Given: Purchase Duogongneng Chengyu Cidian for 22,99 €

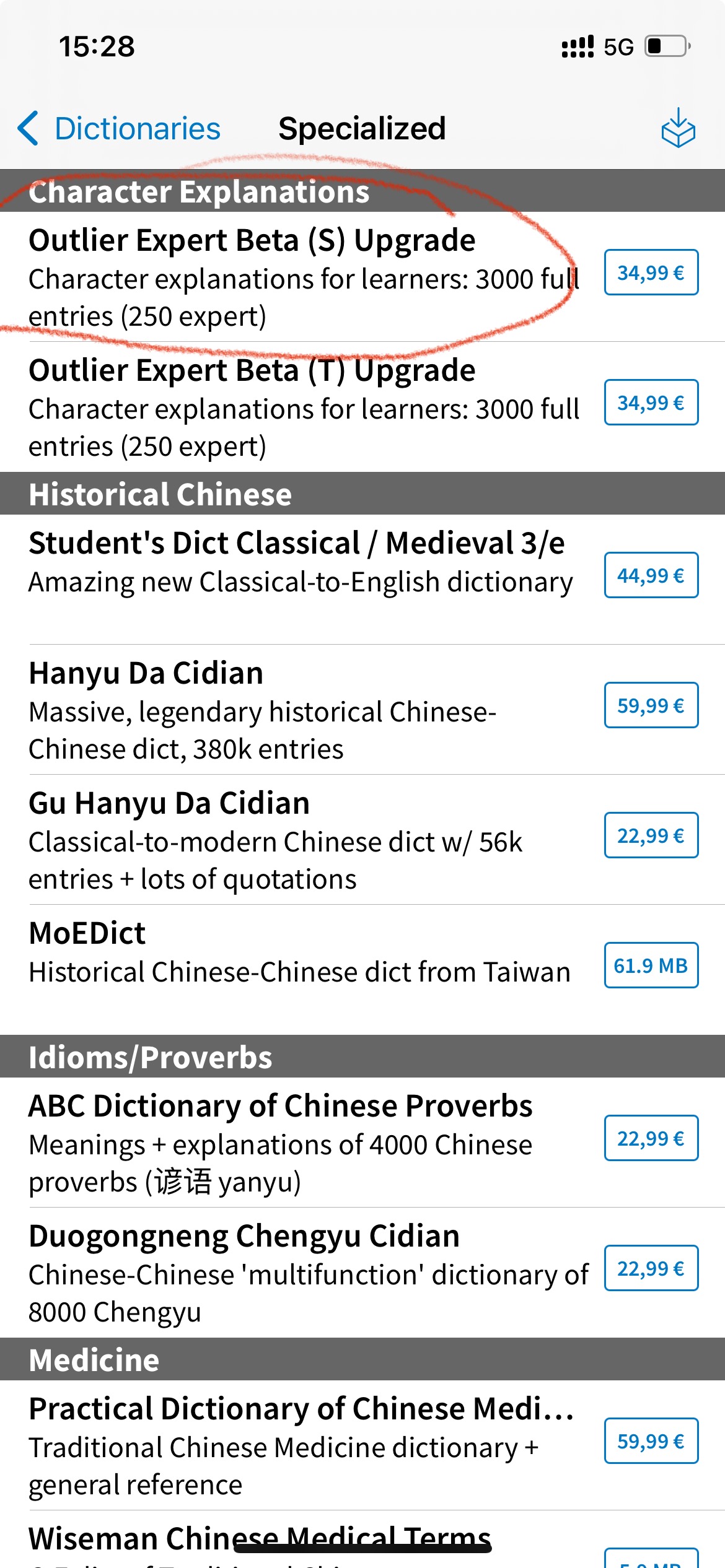Looking at the screenshot, I should click(x=651, y=1268).
